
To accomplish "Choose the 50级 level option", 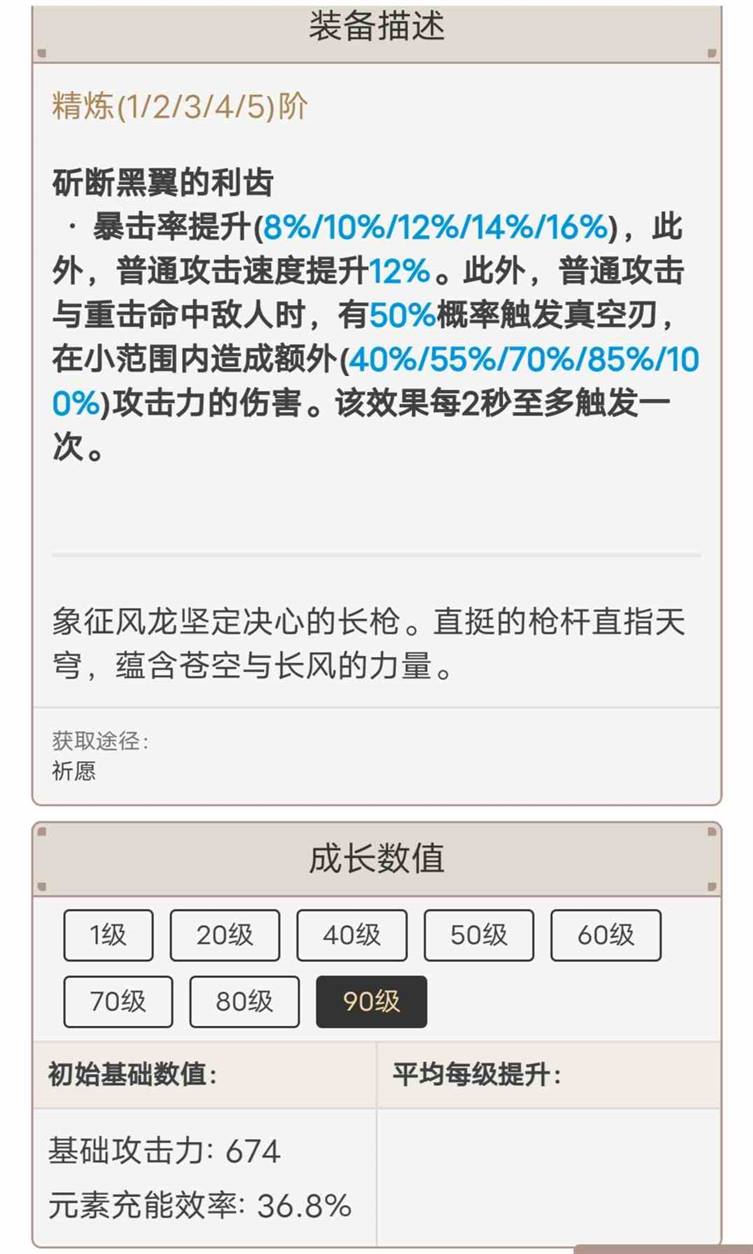I will point(479,935).
